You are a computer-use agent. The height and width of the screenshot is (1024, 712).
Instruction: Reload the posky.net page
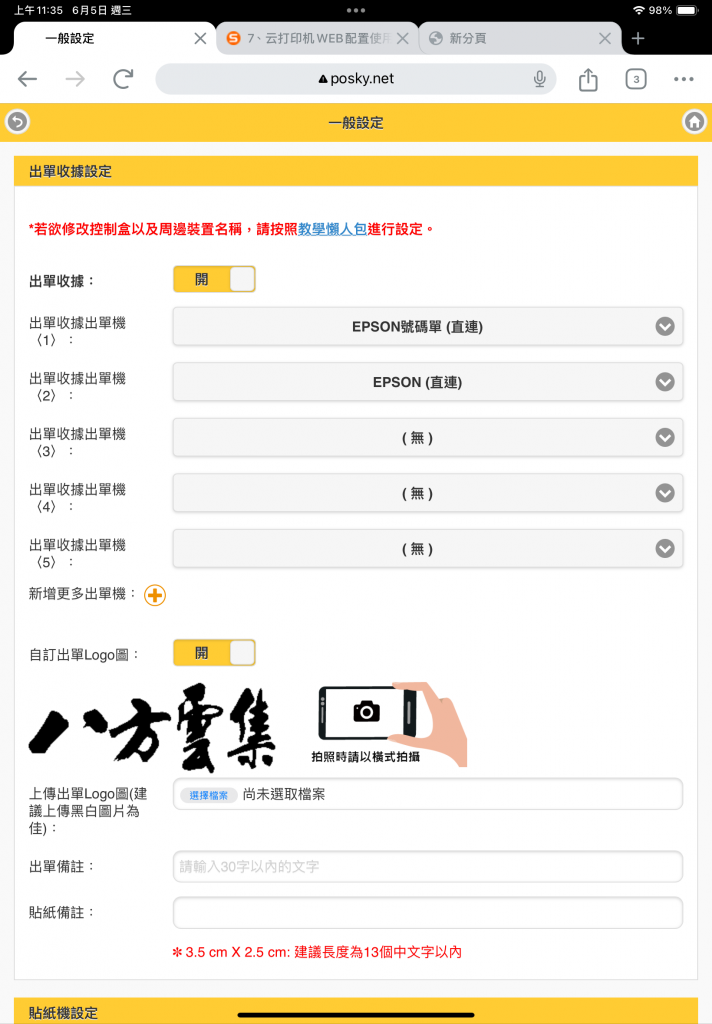click(123, 79)
